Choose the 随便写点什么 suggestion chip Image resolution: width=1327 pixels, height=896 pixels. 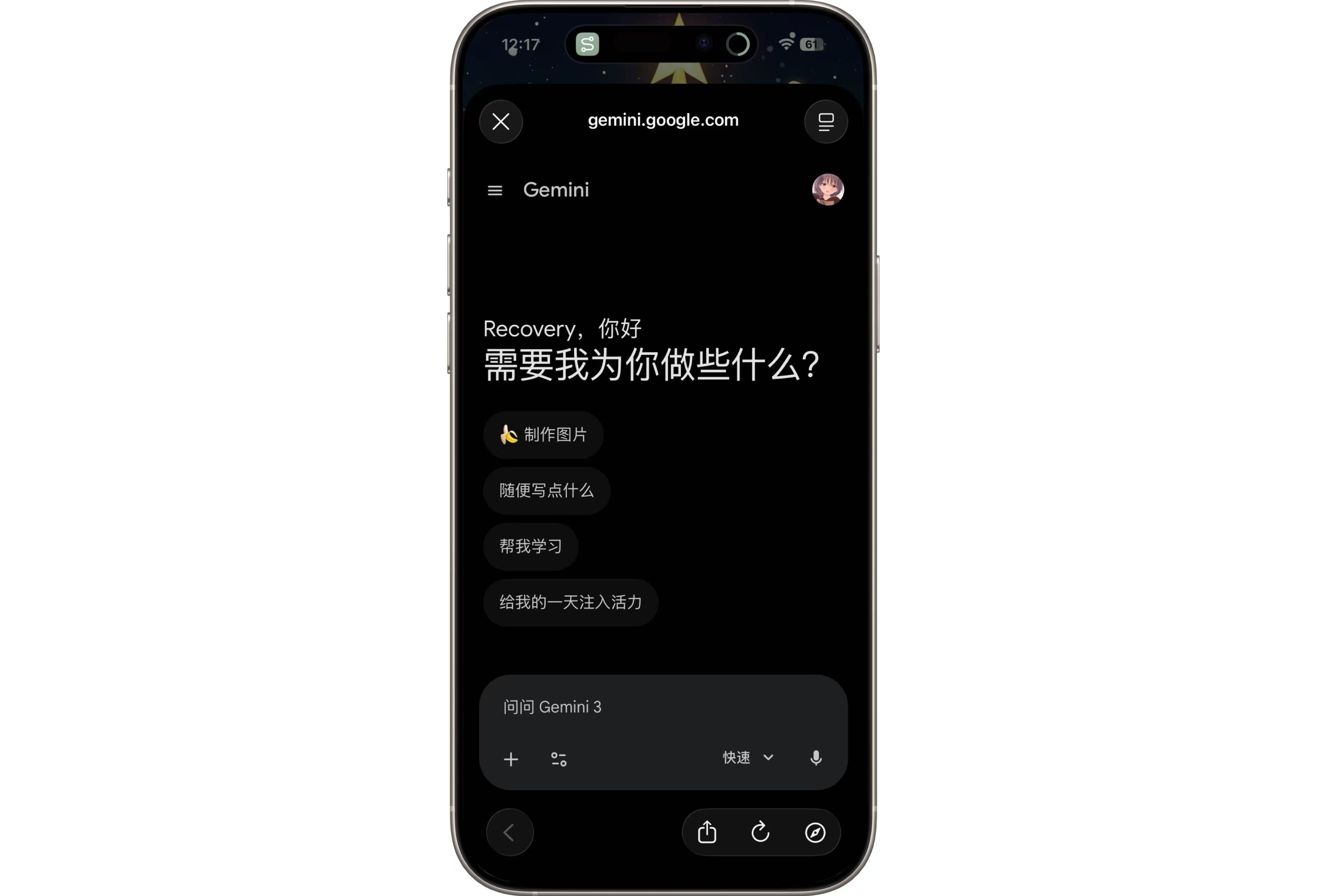(x=547, y=491)
